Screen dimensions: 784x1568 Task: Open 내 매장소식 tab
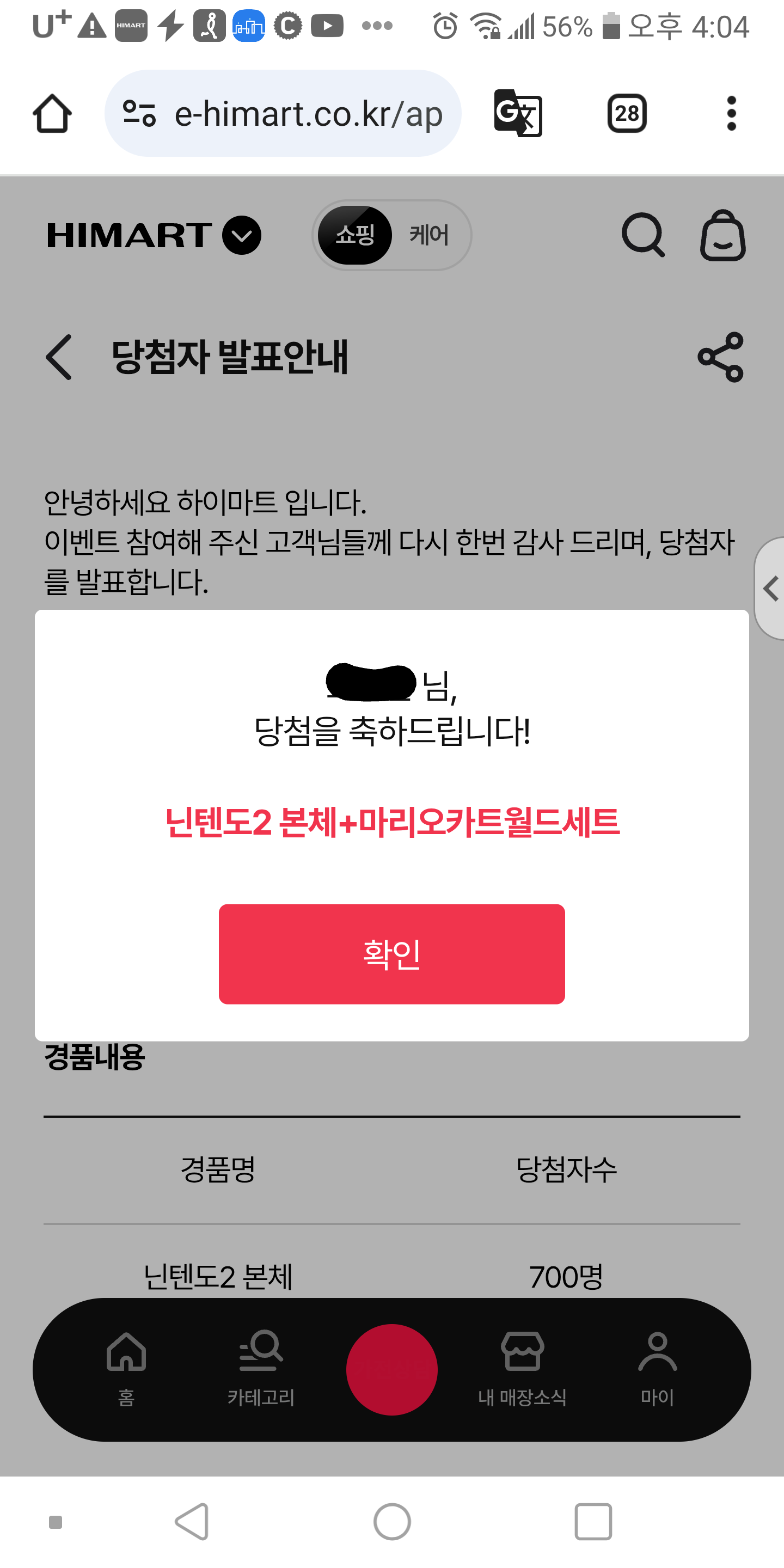pos(522,1369)
